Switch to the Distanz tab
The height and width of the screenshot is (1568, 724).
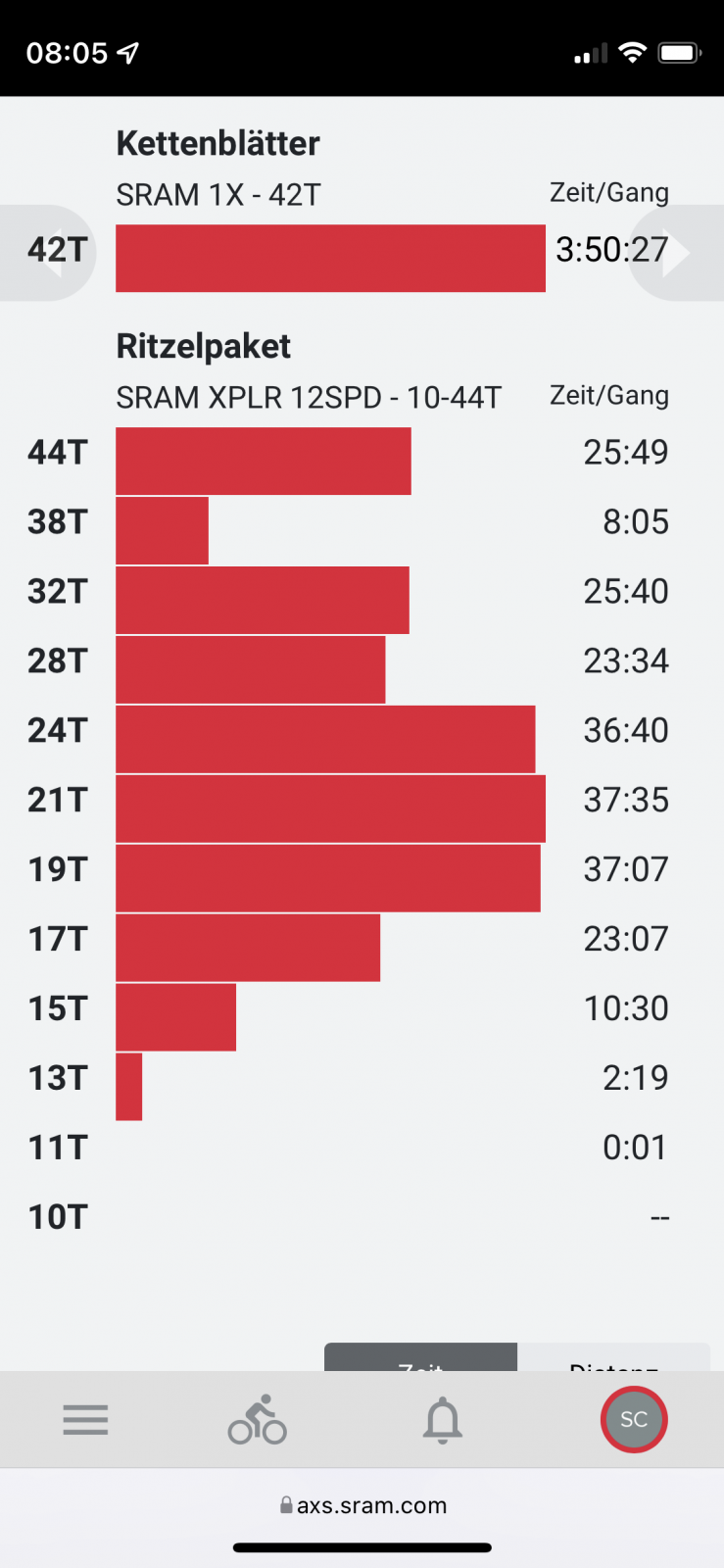(612, 1358)
